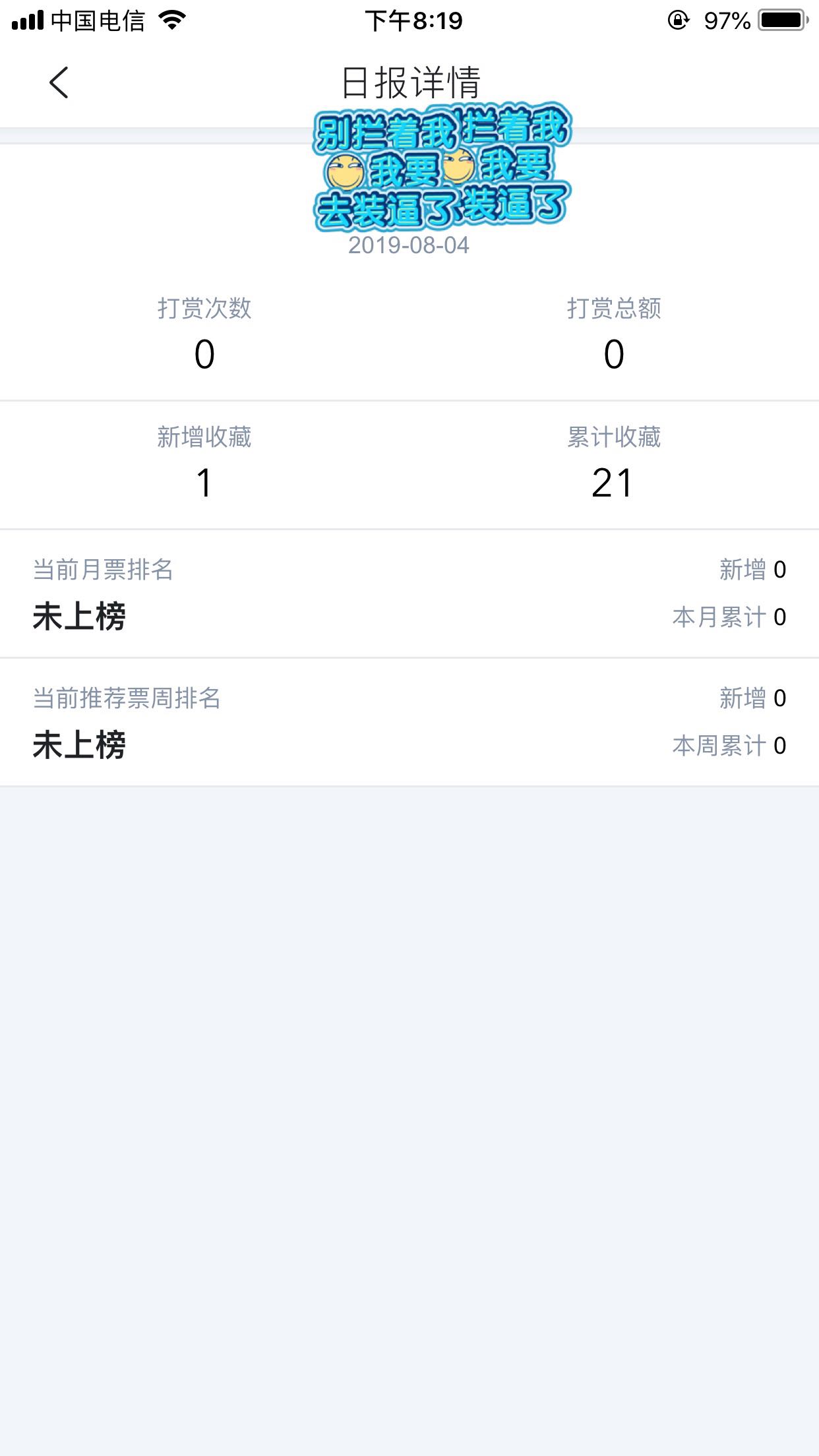Go back from the 日报详情 page

coord(59,83)
